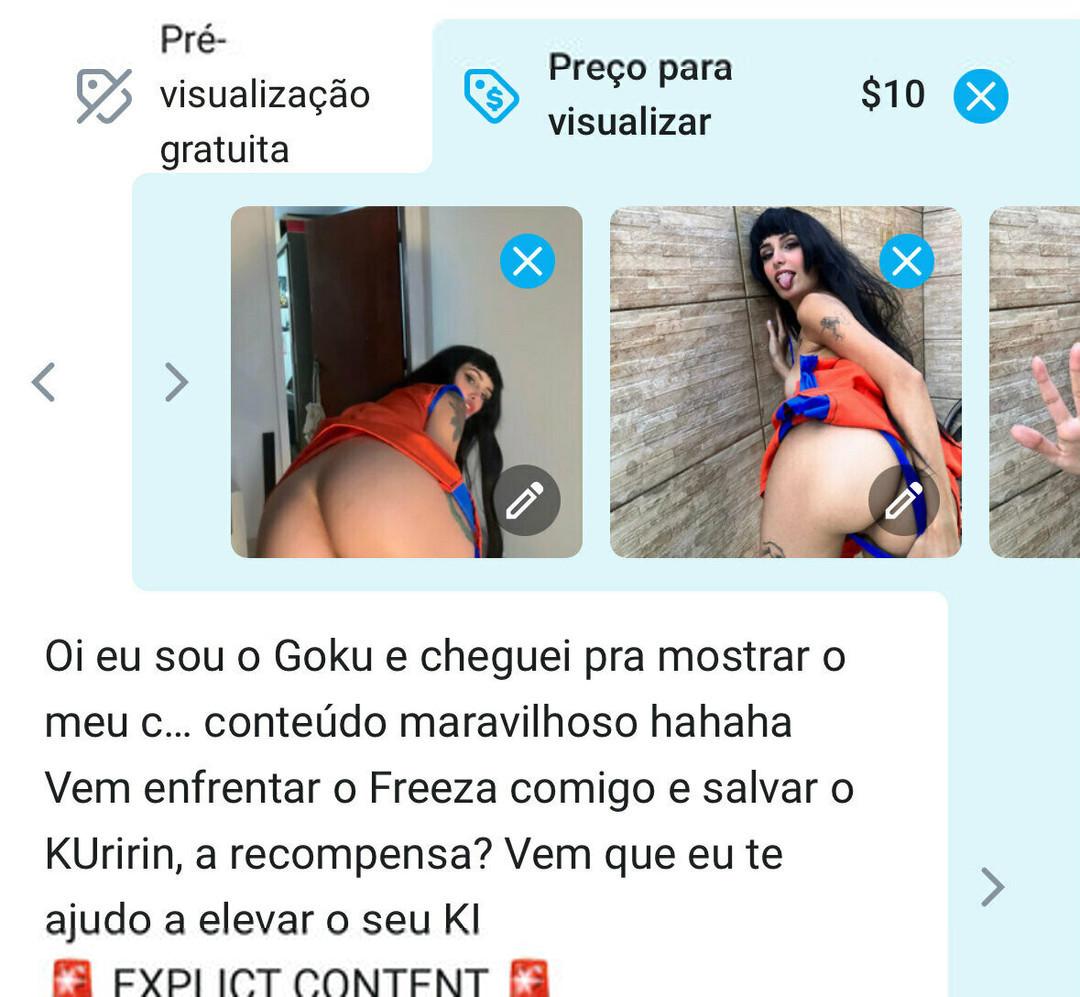Select the free preview option
This screenshot has width=1080, height=997.
(224, 96)
